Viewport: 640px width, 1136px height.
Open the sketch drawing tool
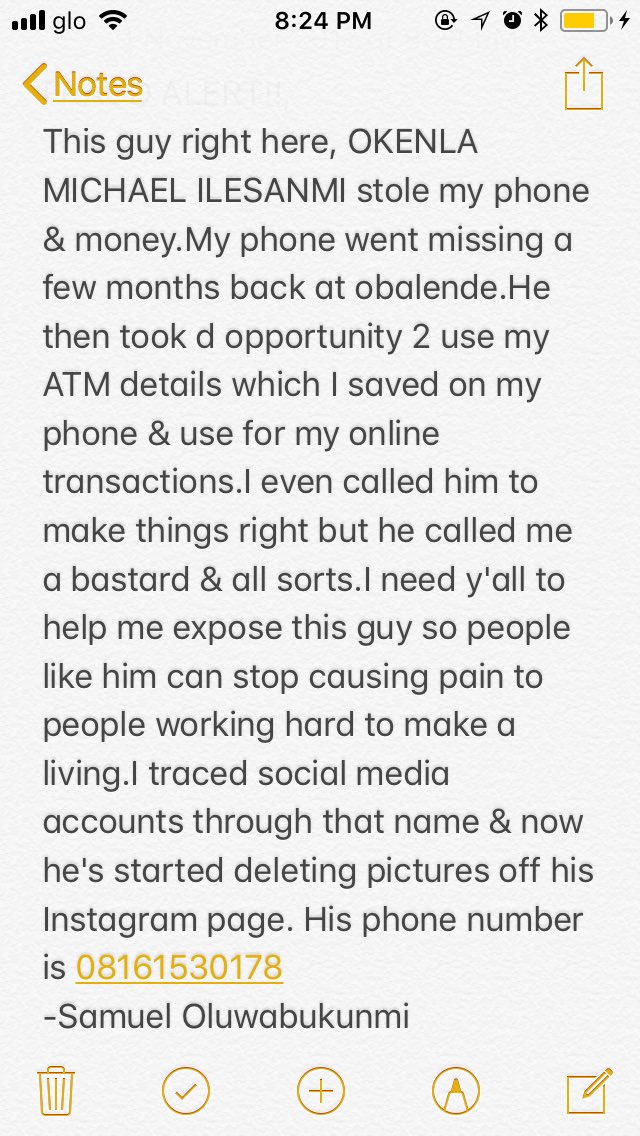tap(455, 1089)
